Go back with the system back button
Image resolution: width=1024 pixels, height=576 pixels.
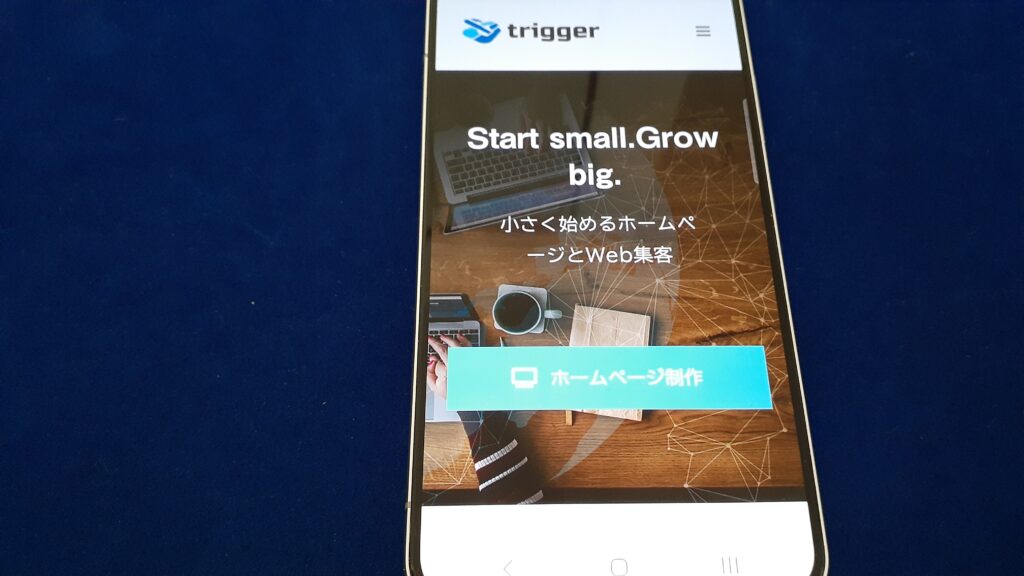click(507, 567)
